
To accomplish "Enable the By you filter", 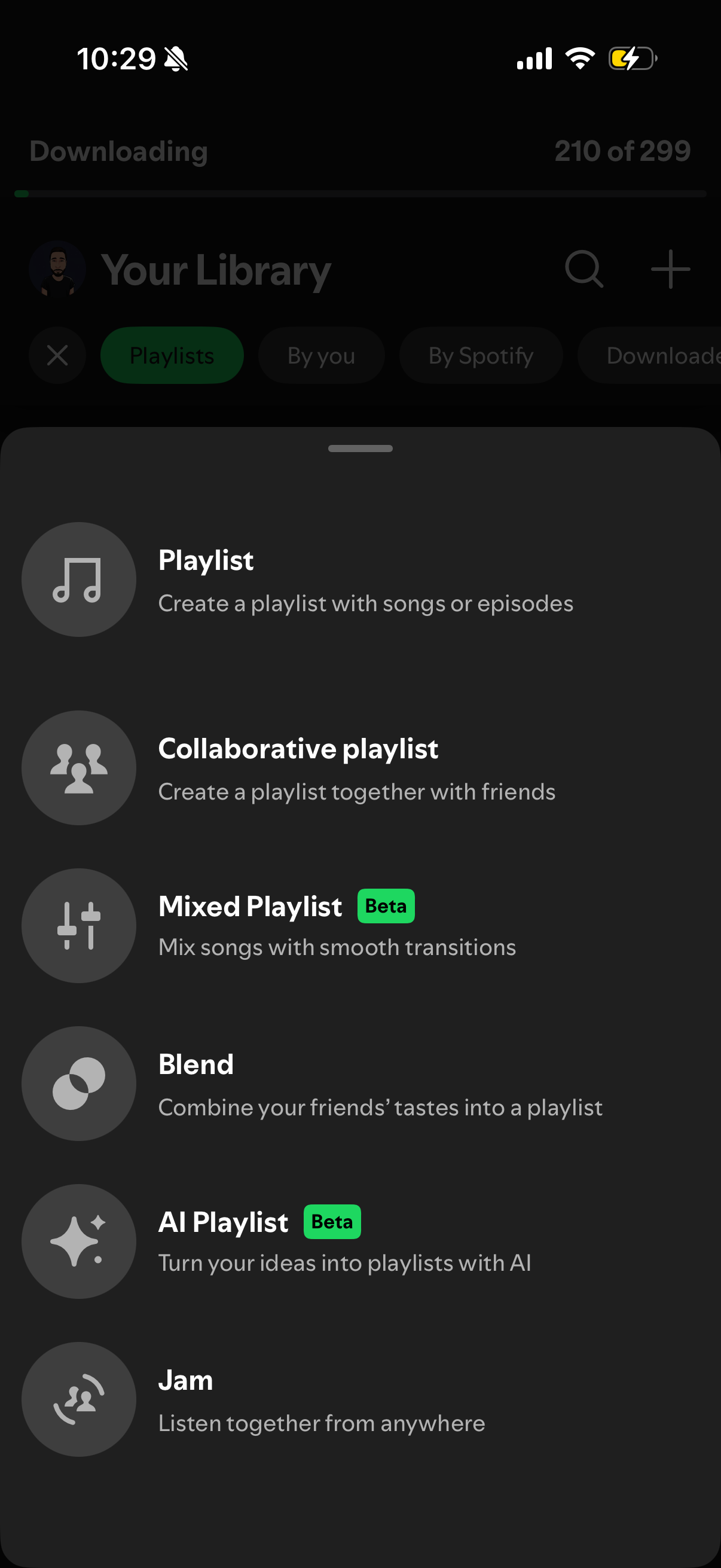I will (321, 355).
